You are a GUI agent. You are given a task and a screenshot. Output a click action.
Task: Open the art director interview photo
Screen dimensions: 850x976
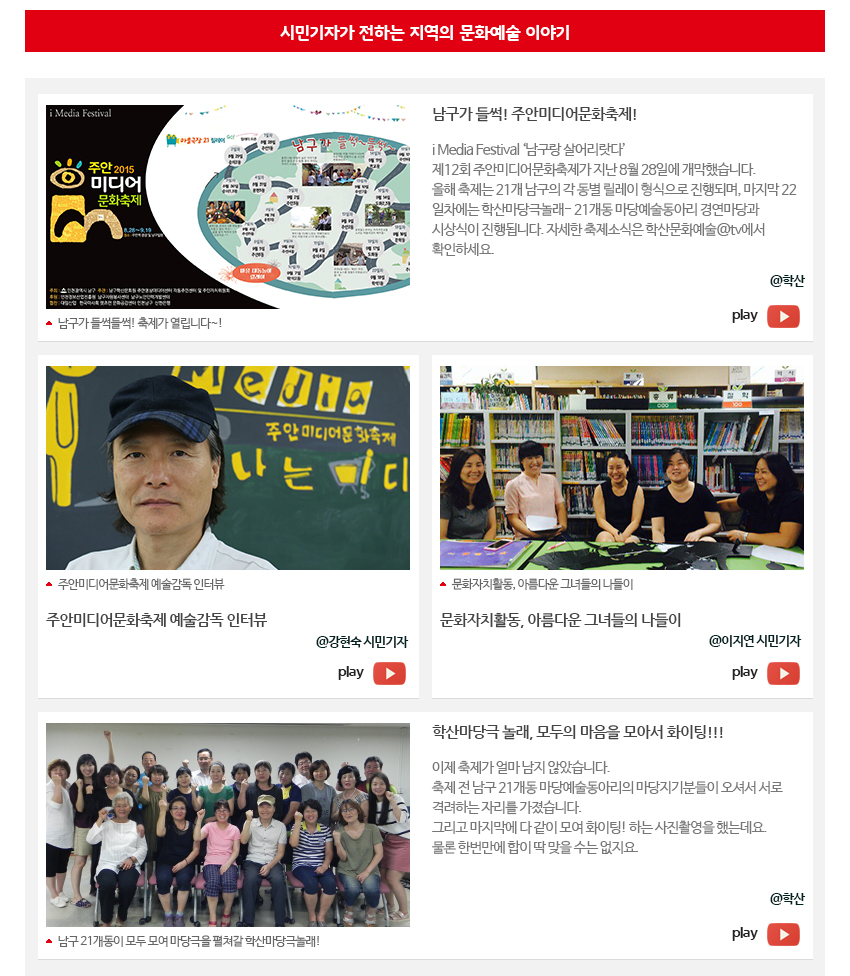click(227, 468)
